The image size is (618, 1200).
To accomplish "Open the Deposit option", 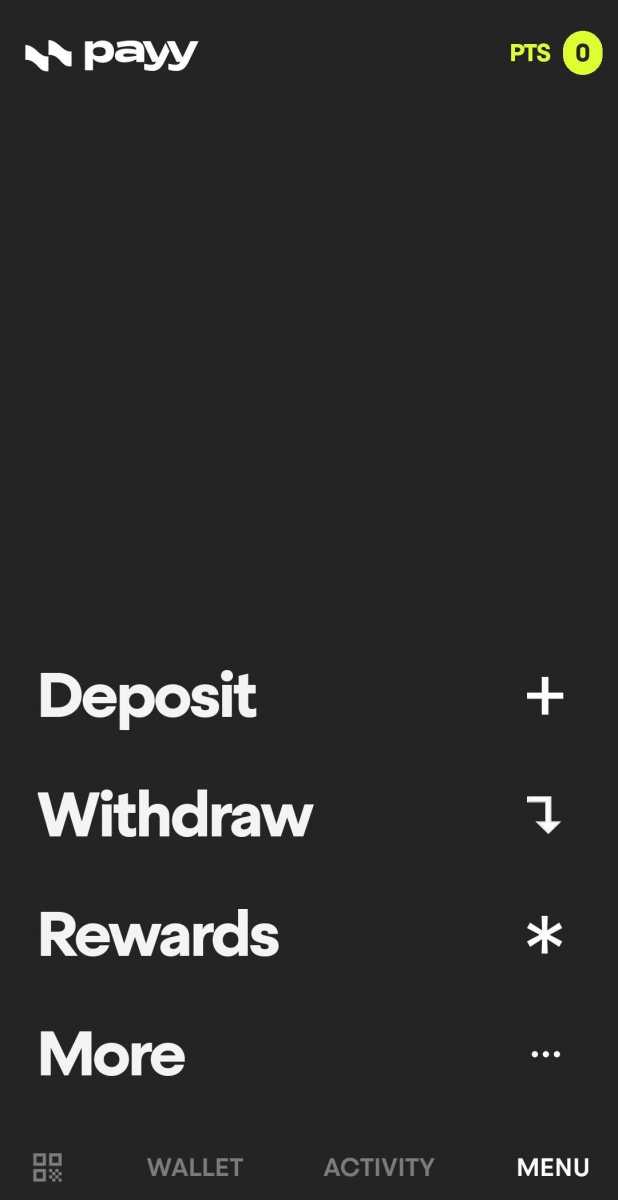I will pos(148,697).
